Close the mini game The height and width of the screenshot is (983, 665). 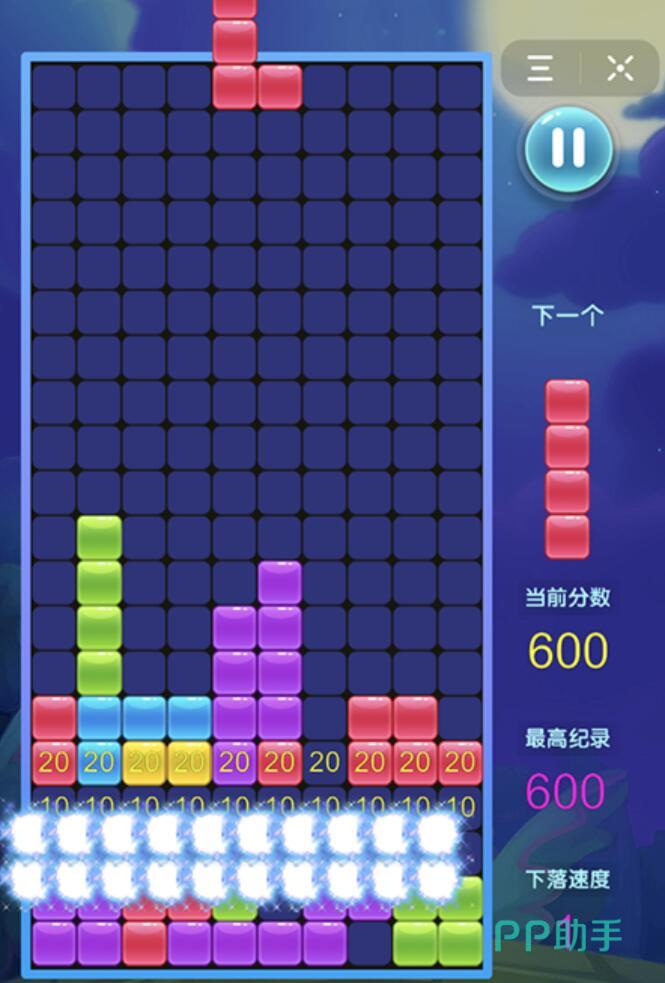(620, 68)
